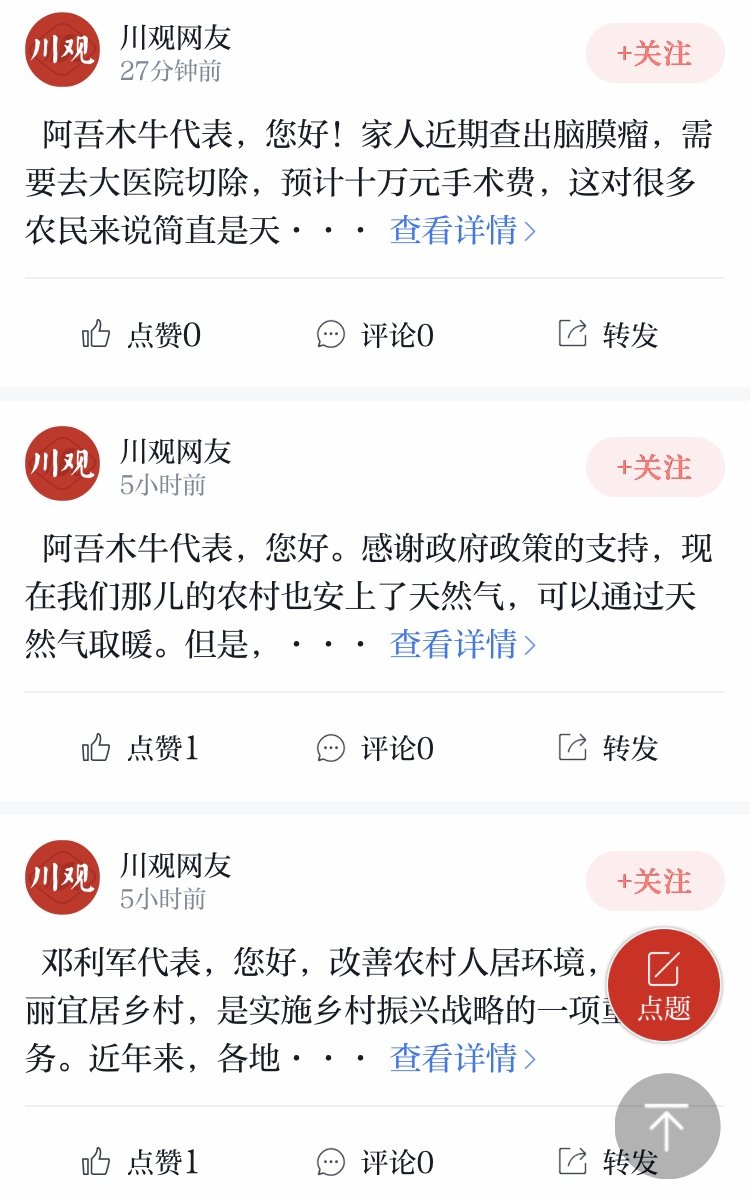This screenshot has width=750, height=1197.
Task: Open the 川观网友 avatar on the 脑膜瘤 post
Action: [x=62, y=50]
